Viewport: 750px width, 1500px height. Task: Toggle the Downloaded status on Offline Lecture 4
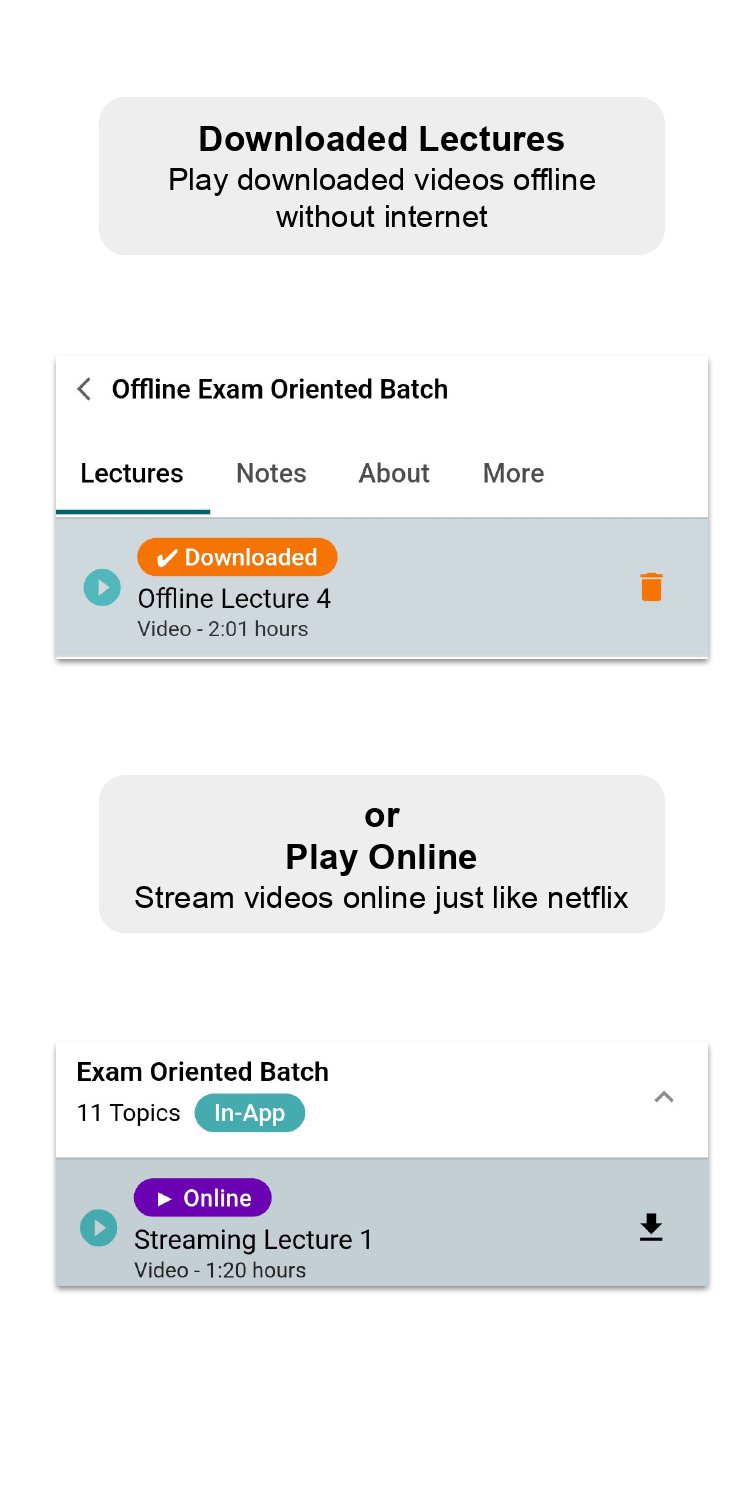click(236, 557)
